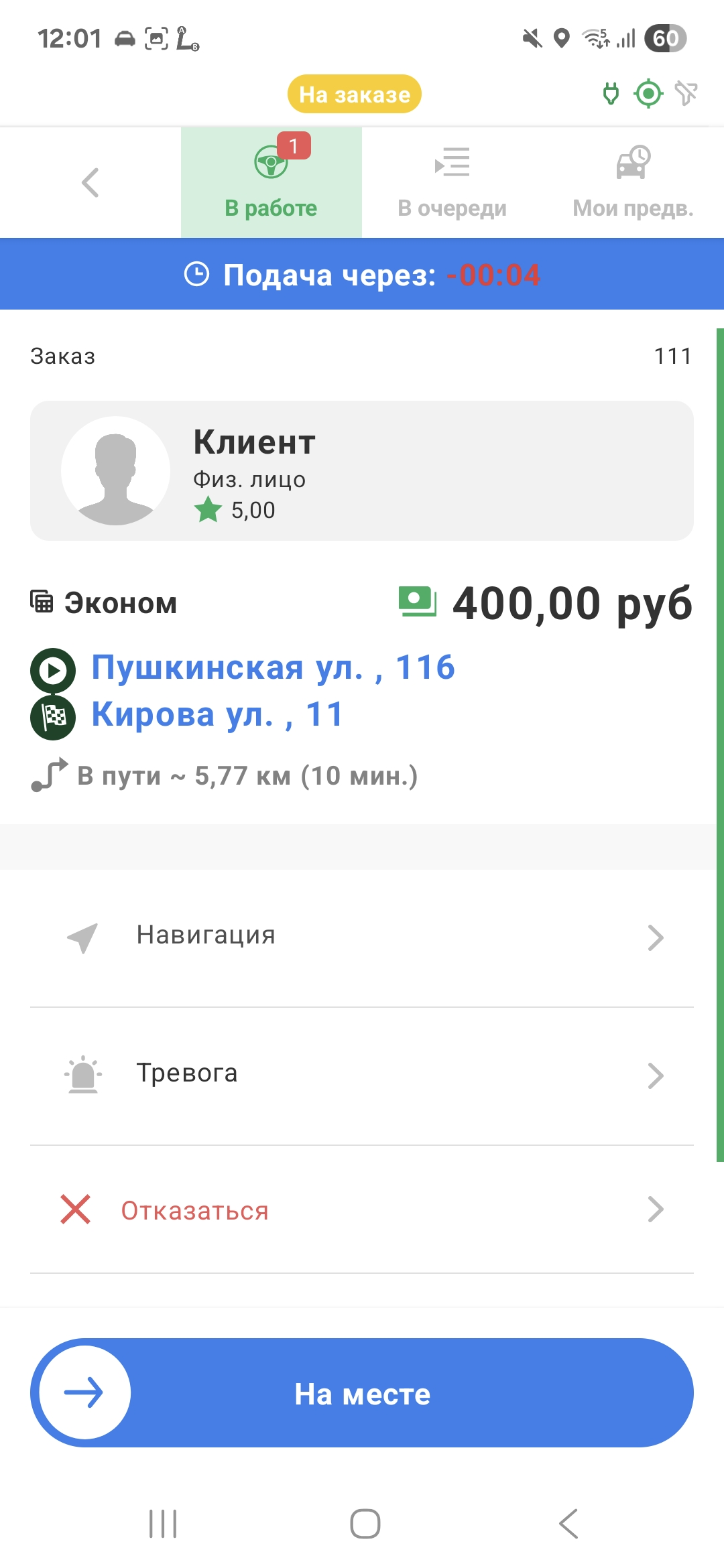Viewport: 724px width, 1568px height.
Task: Go back using the left chevron arrow
Action: [90, 182]
